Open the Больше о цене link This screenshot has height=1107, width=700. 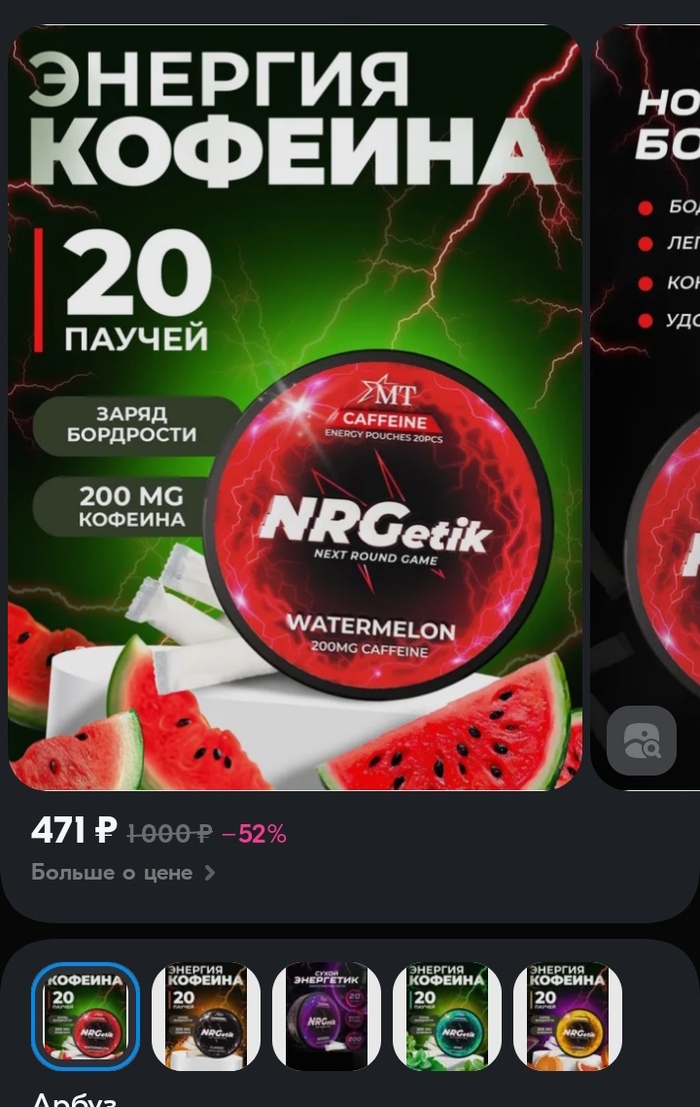coord(122,873)
